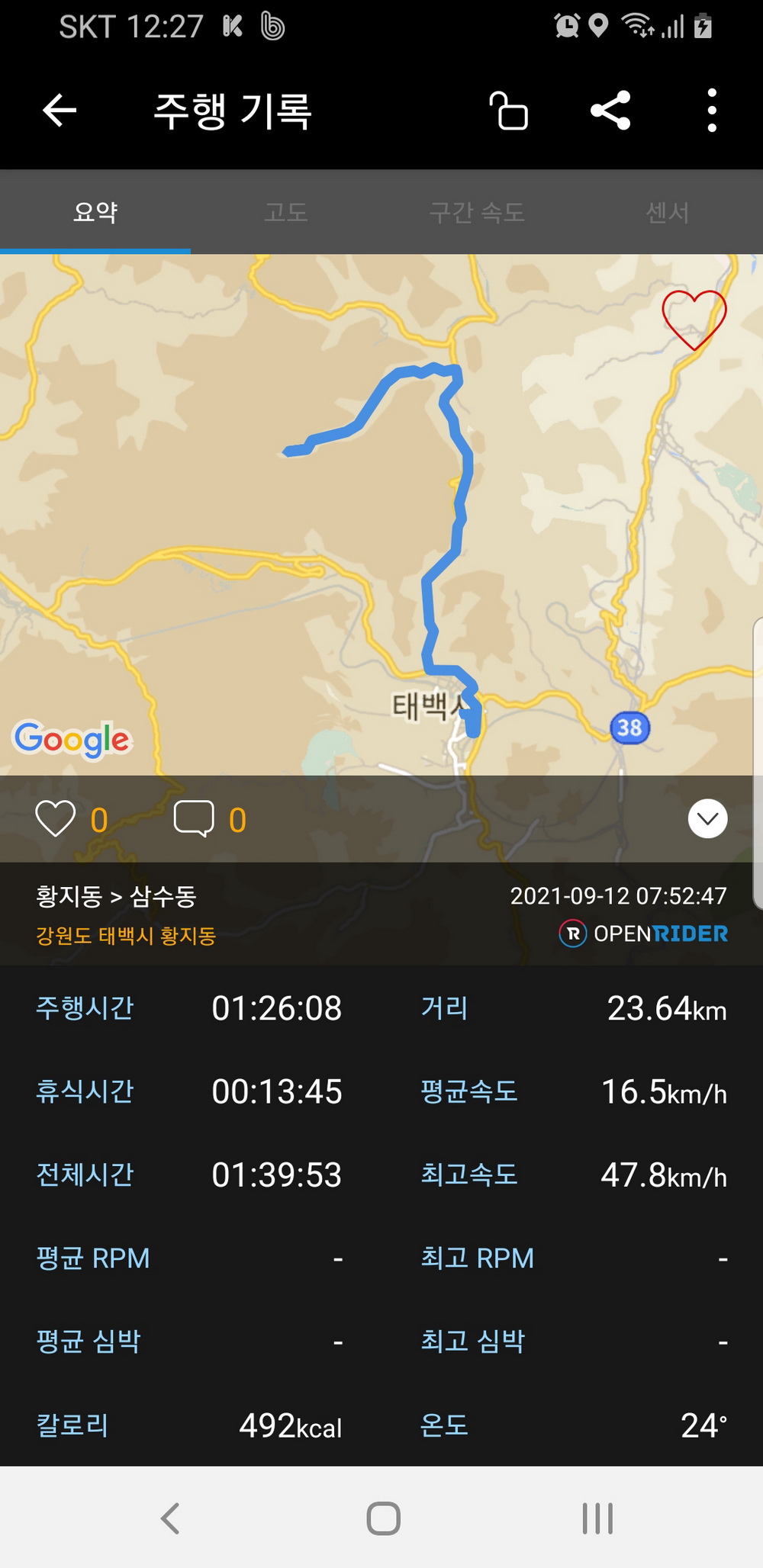
Task: Open the 센서 tab
Action: click(x=668, y=212)
